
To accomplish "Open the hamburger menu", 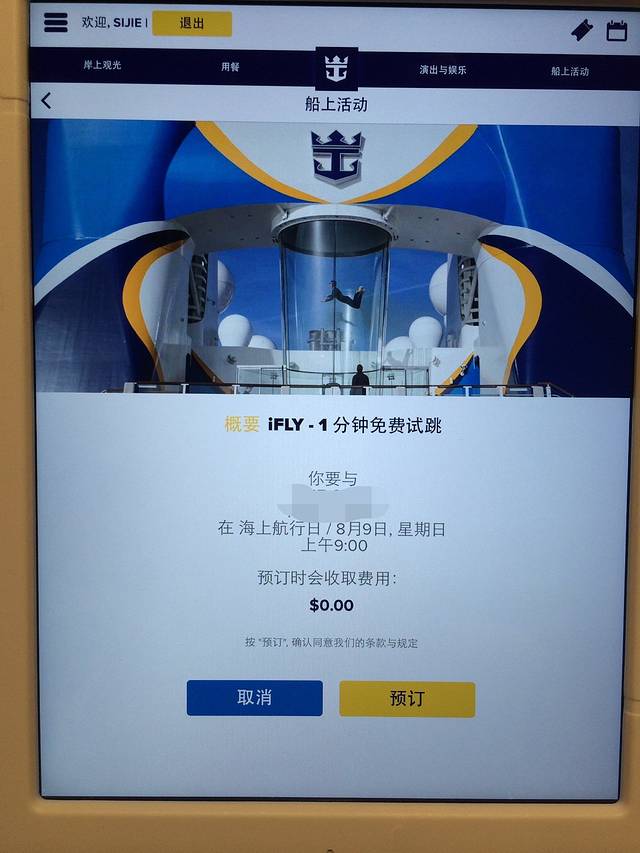I will point(56,22).
